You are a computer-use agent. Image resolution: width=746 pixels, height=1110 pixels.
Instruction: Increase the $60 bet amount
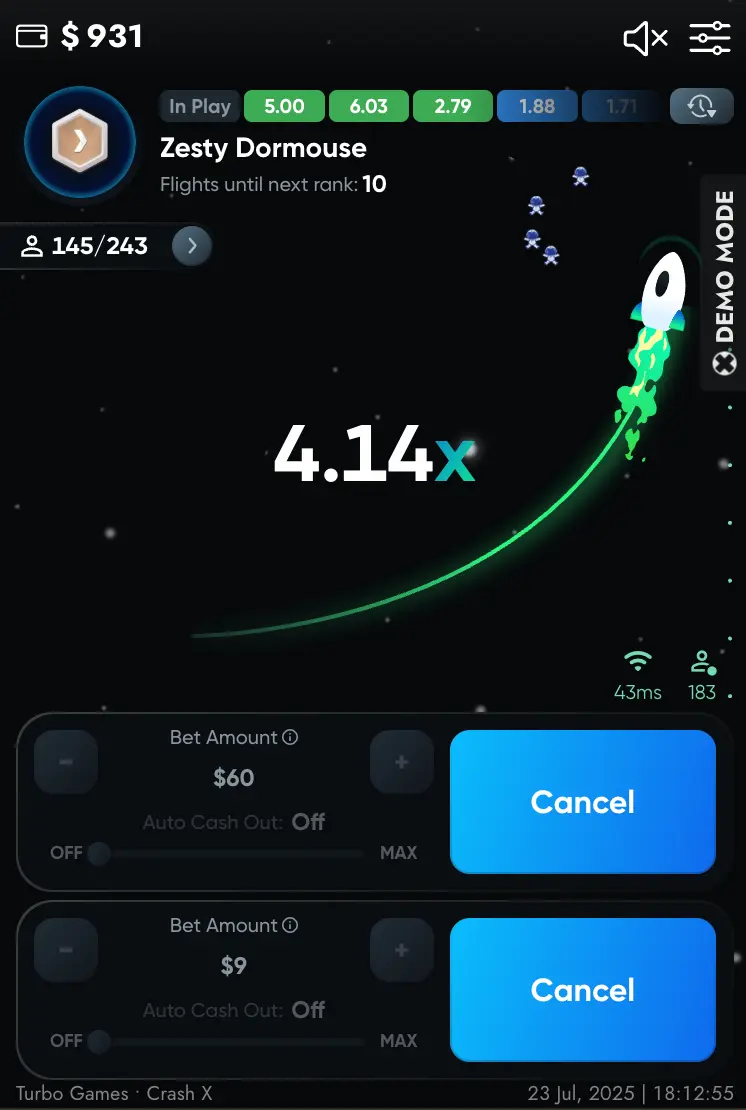[x=401, y=762]
